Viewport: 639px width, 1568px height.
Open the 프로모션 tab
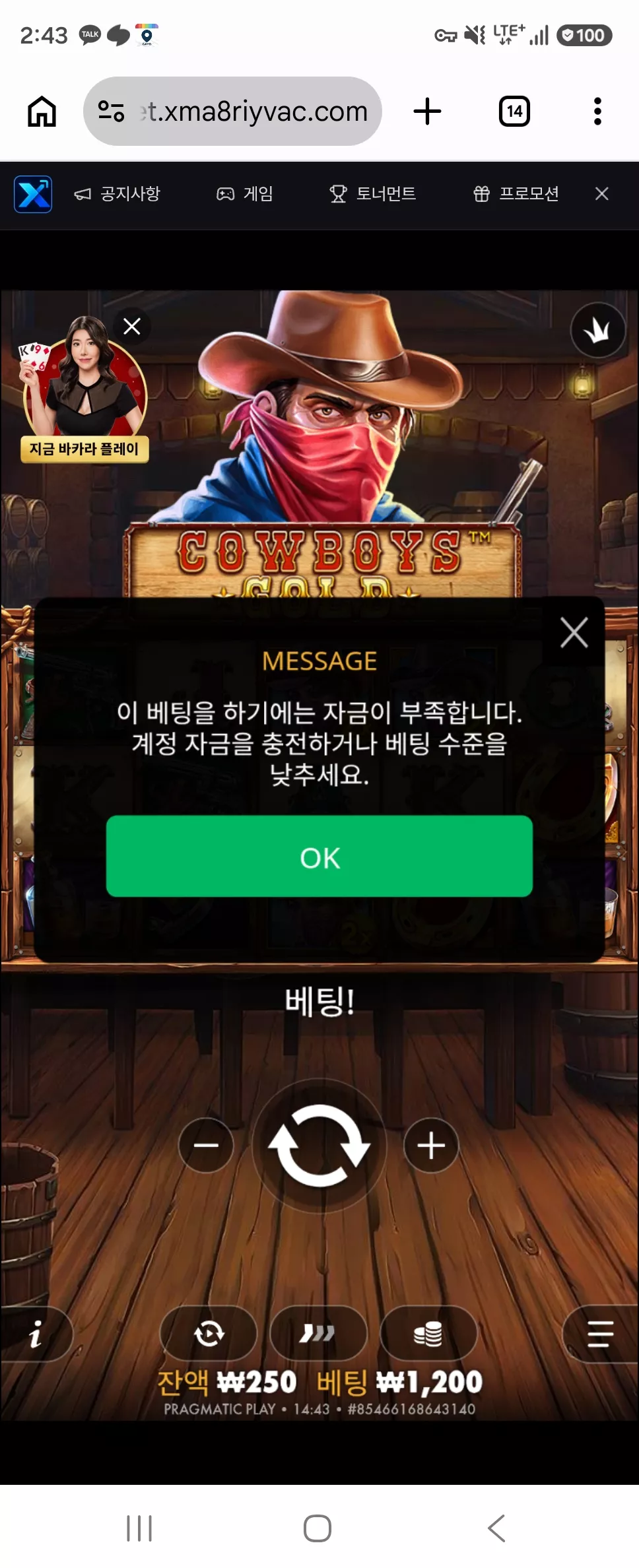click(x=516, y=193)
